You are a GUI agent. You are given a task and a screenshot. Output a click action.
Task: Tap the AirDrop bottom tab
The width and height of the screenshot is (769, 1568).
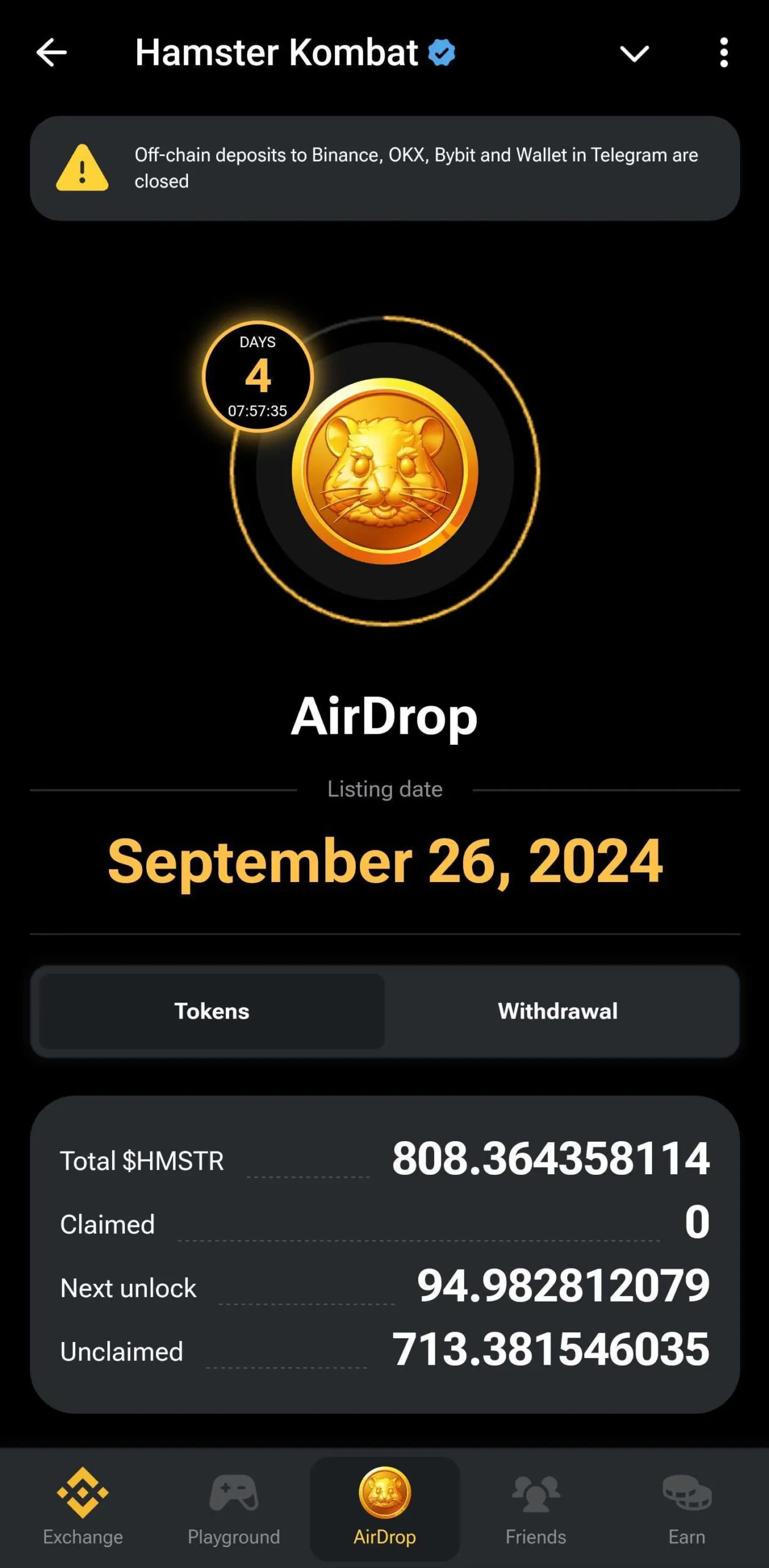tap(384, 1507)
